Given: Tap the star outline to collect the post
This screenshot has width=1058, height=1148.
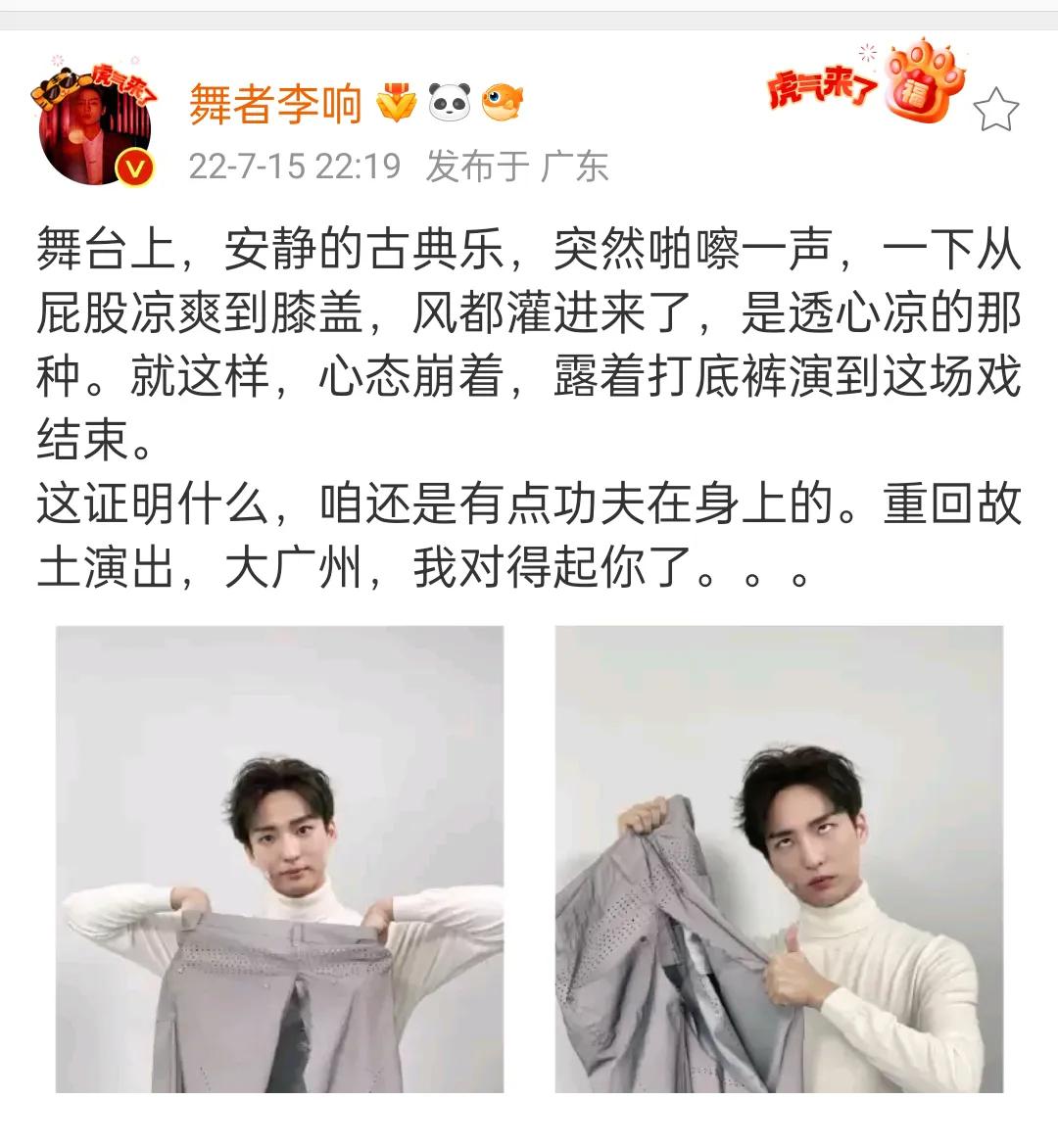Looking at the screenshot, I should [x=996, y=110].
